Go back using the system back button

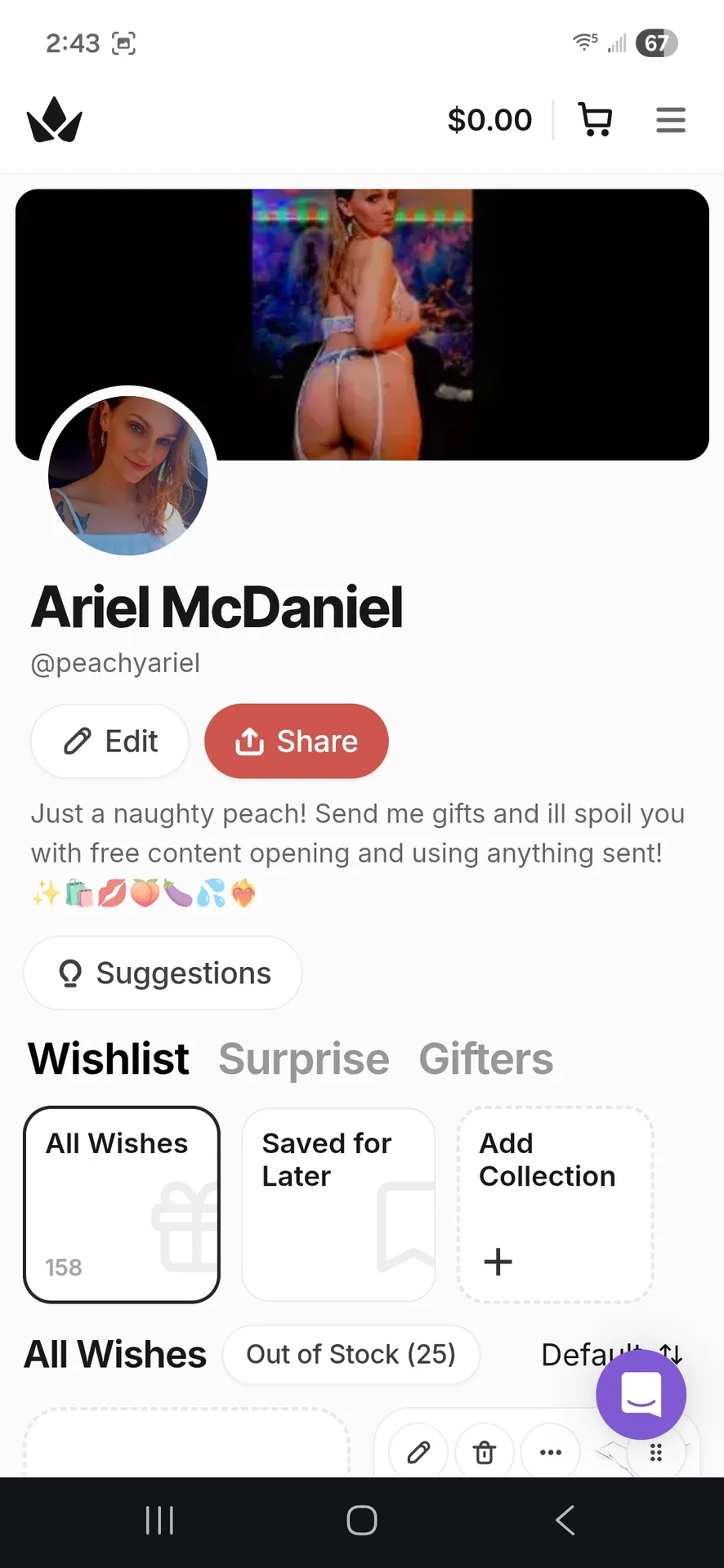tap(565, 1521)
